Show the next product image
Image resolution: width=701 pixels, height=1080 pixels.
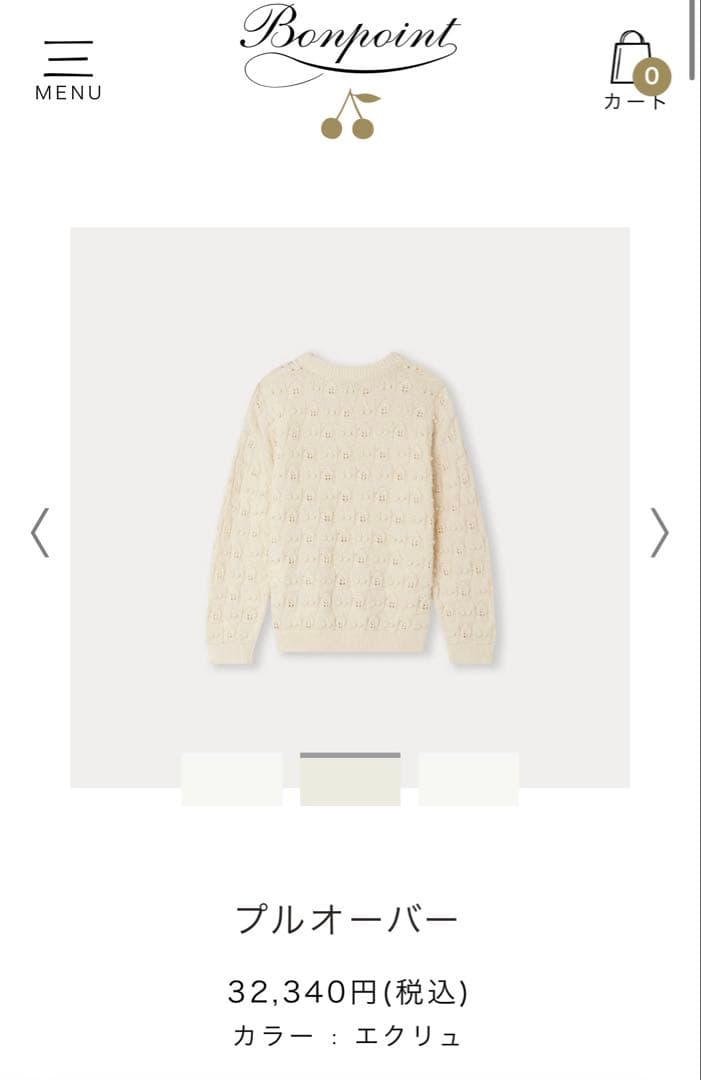[x=659, y=532]
